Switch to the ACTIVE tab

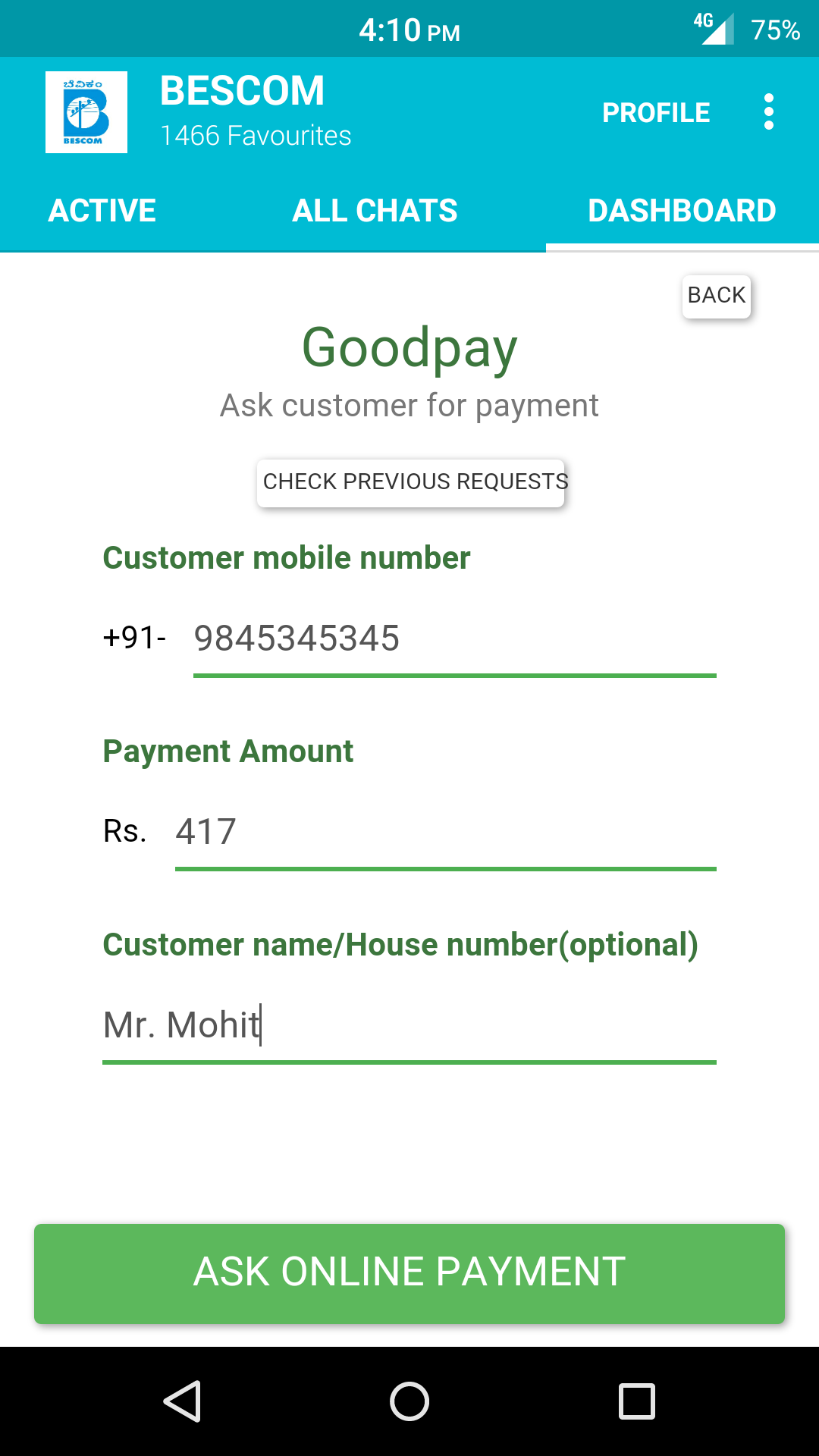tap(102, 210)
